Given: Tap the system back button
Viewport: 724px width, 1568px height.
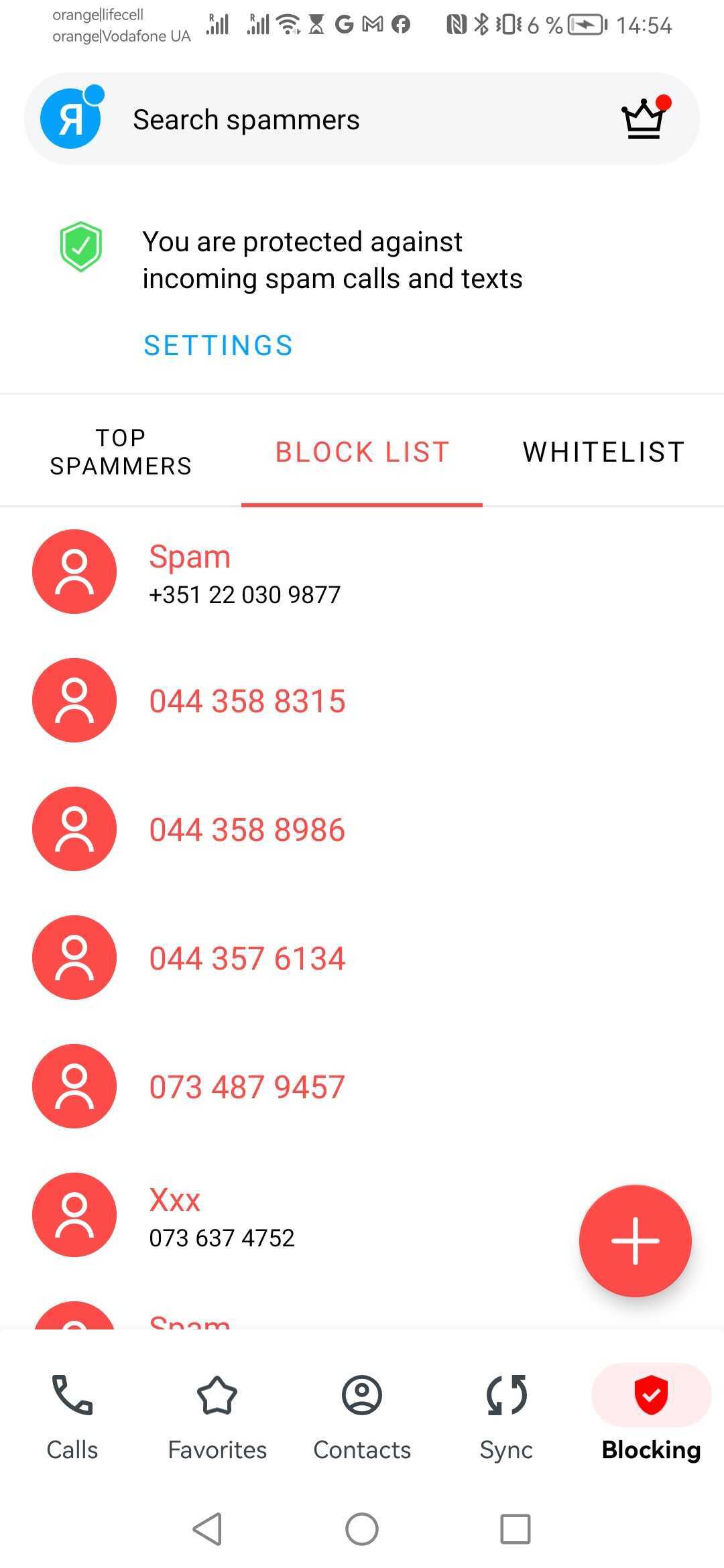Looking at the screenshot, I should coord(207,1529).
